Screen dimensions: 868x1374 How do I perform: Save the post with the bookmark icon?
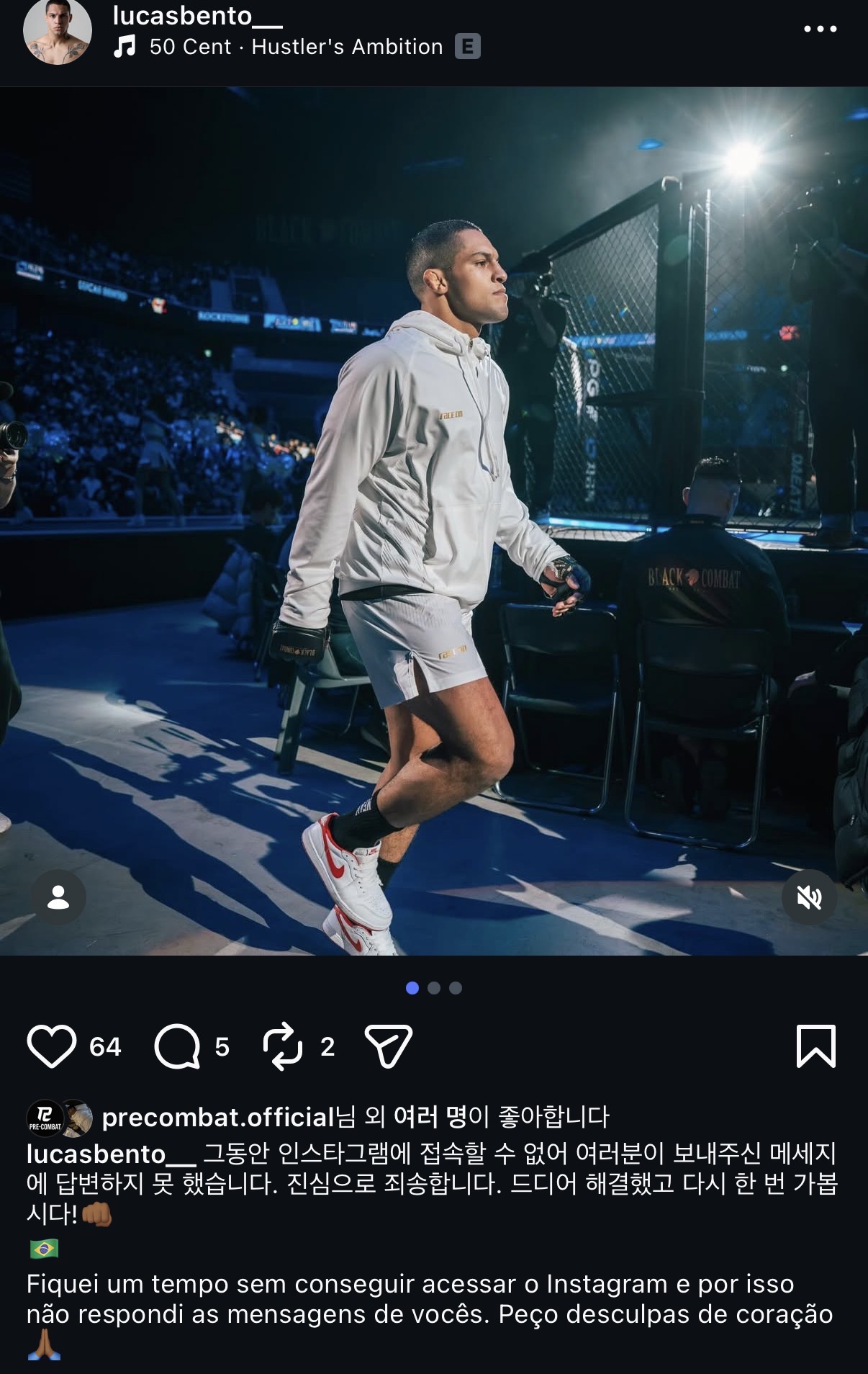(x=815, y=1046)
